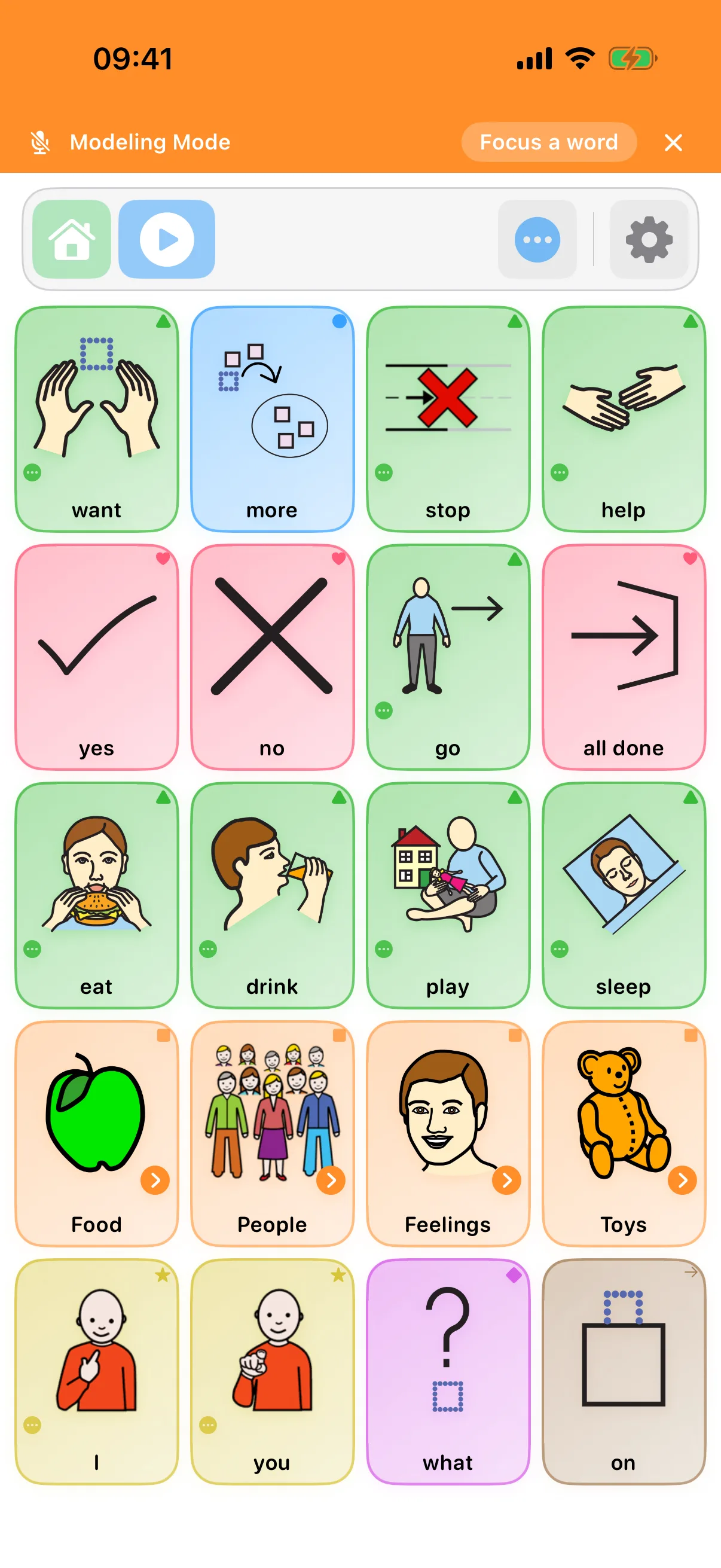The width and height of the screenshot is (721, 1568).
Task: Open the Toys category
Action: click(x=624, y=1133)
